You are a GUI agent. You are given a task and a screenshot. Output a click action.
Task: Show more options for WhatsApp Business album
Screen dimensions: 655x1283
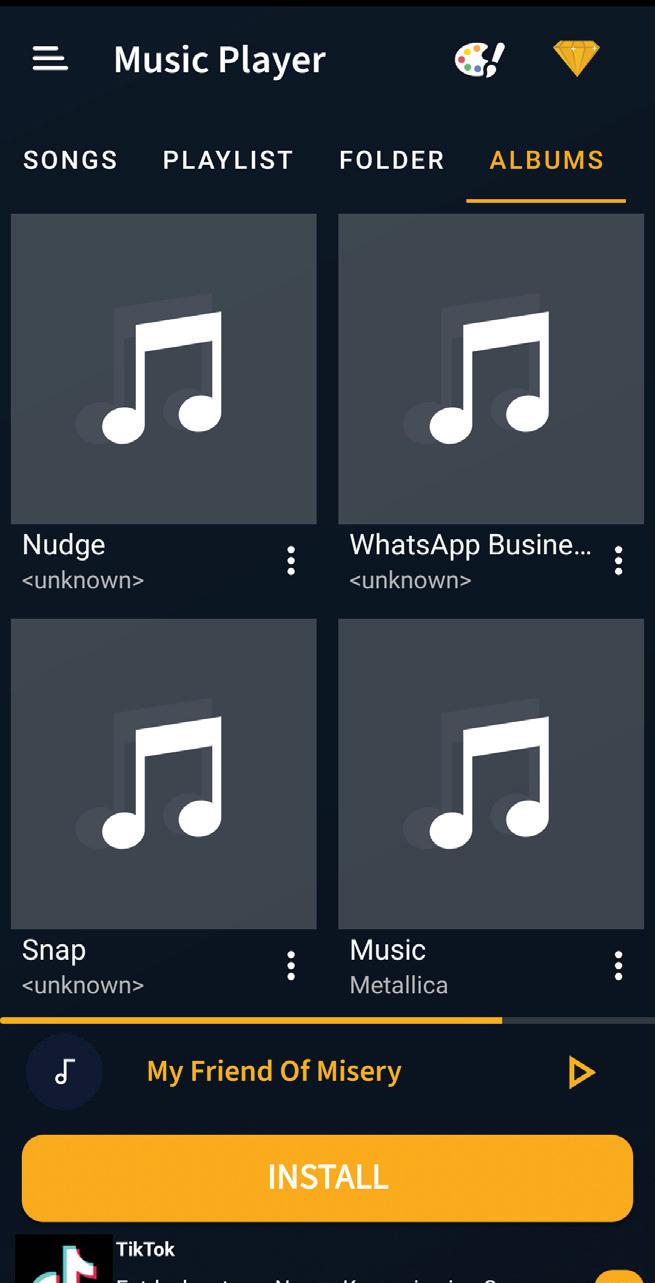(x=619, y=561)
